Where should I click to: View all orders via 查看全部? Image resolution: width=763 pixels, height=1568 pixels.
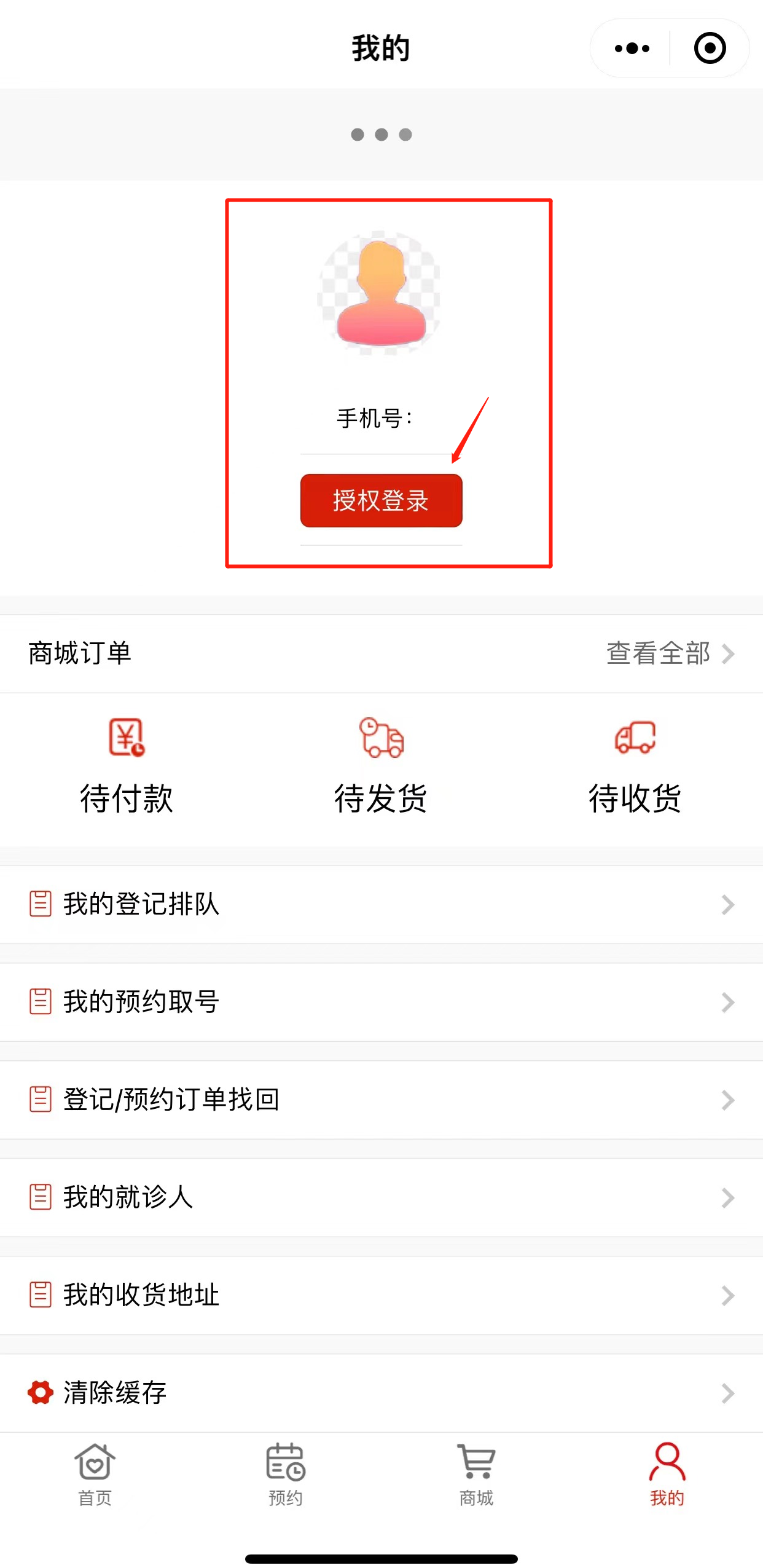coord(670,653)
